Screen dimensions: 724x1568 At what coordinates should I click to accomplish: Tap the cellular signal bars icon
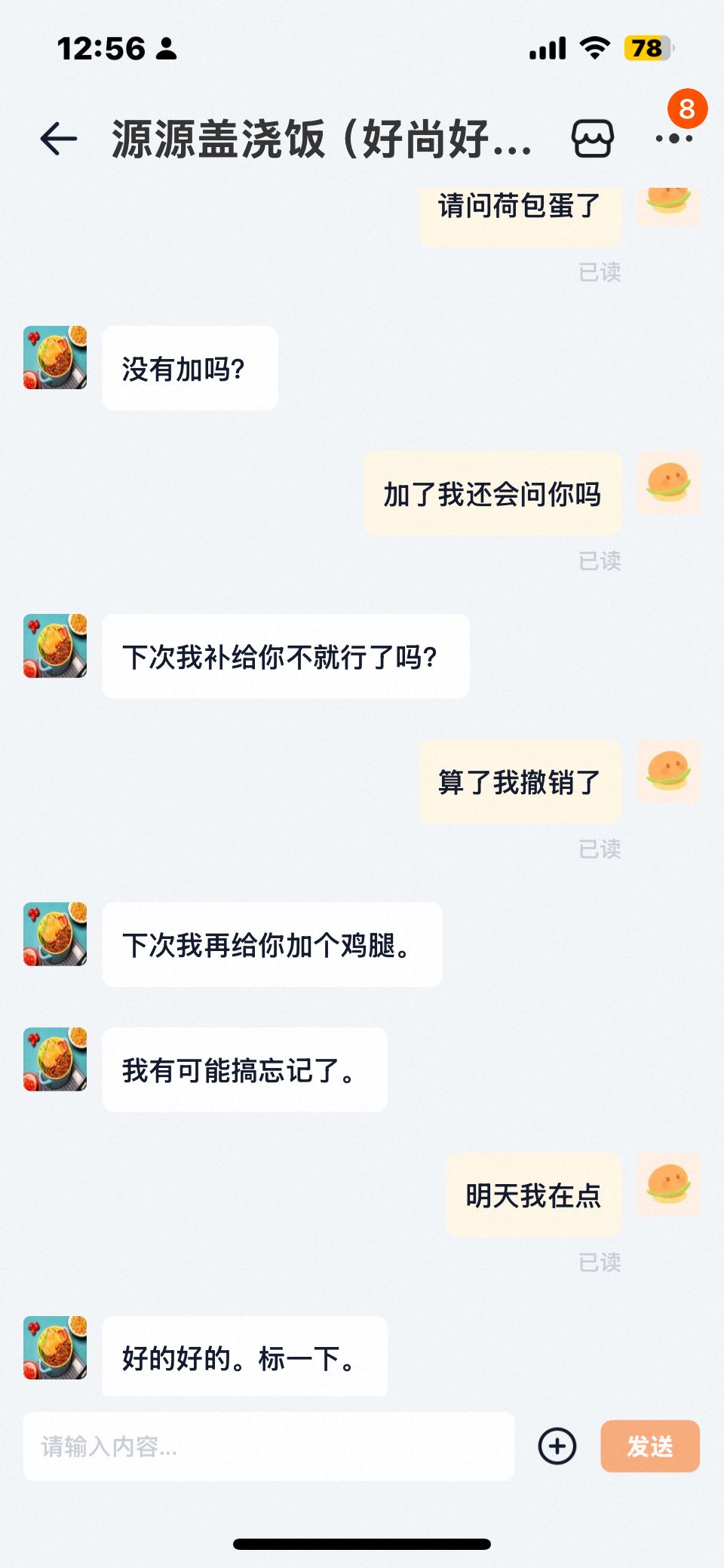[548, 48]
